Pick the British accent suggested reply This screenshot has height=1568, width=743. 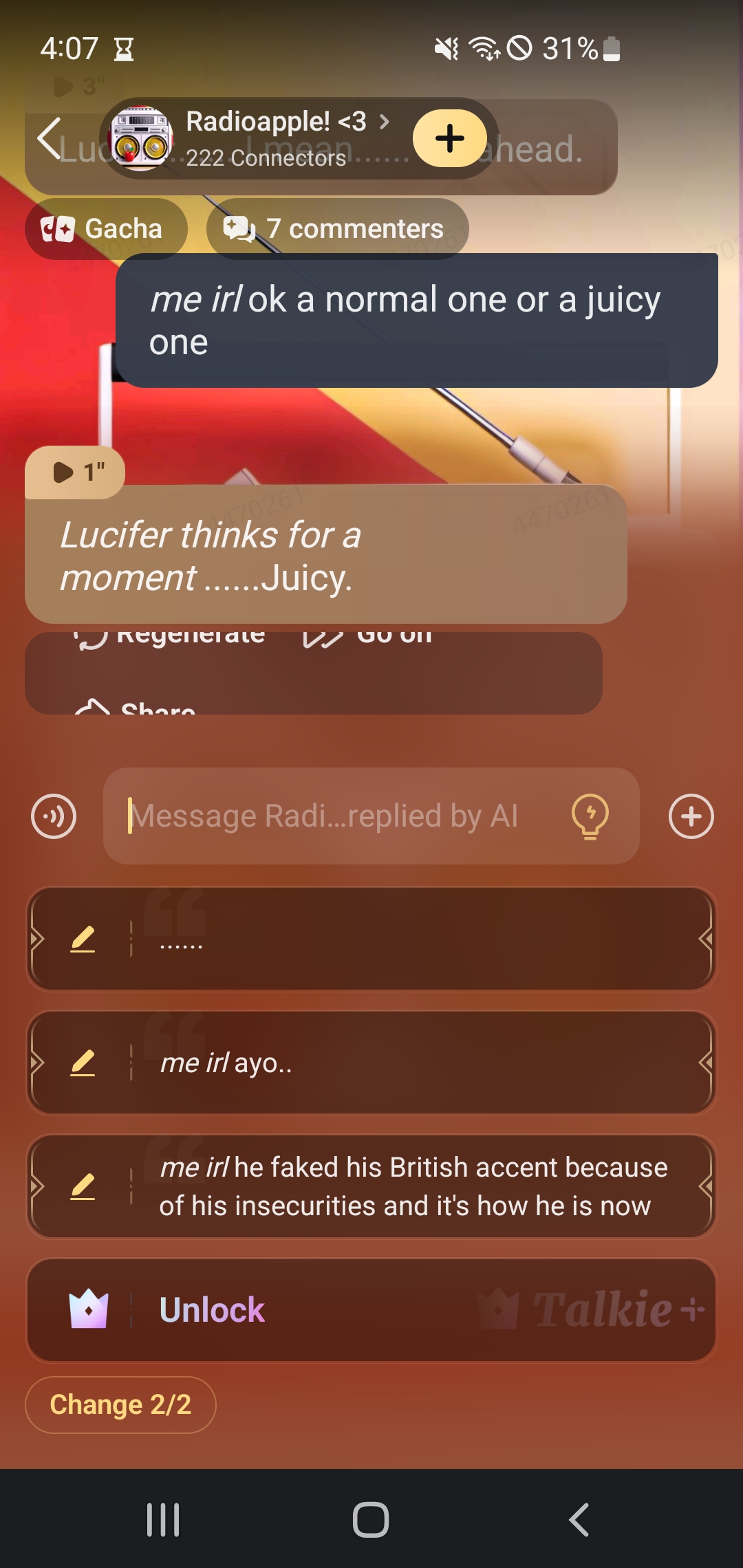tap(413, 1187)
